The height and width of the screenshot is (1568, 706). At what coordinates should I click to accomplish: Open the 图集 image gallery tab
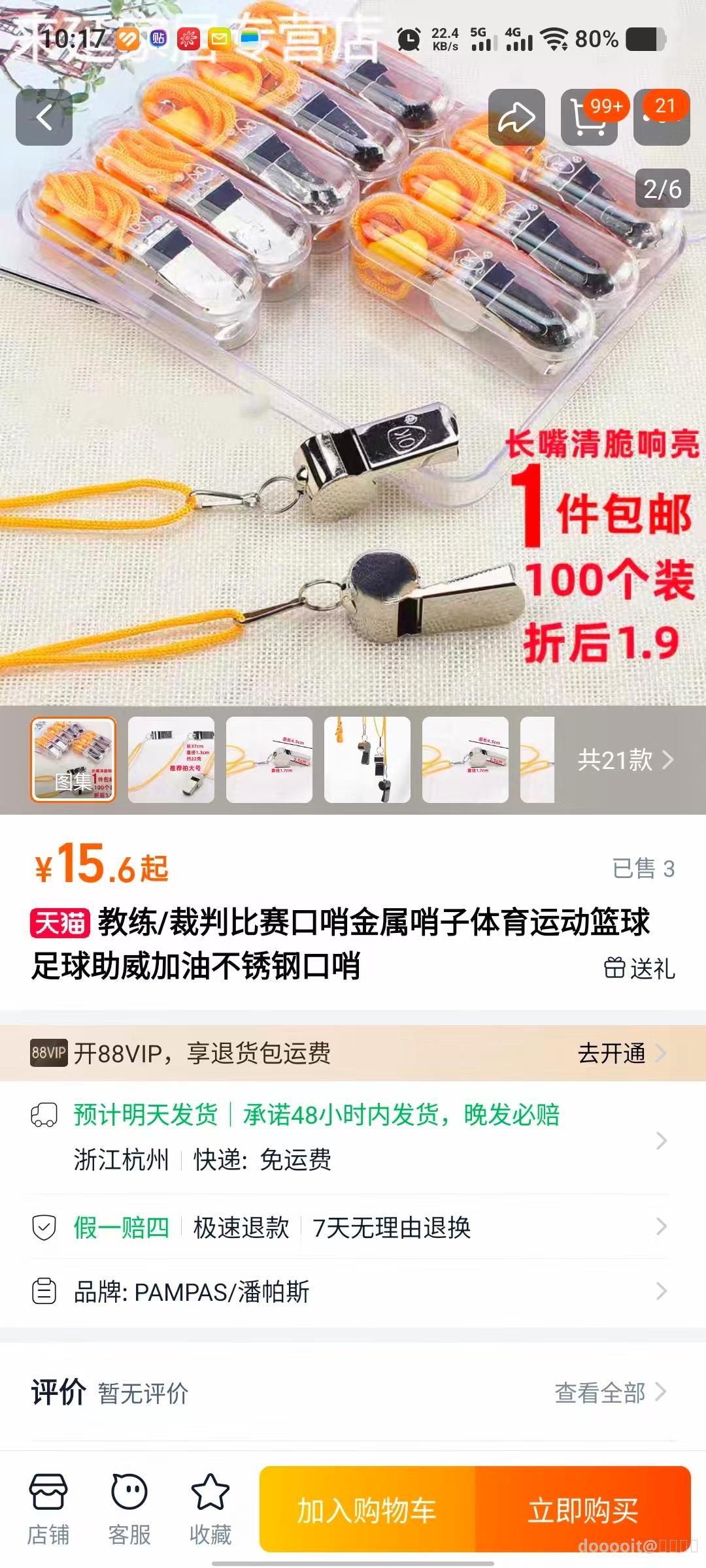[74, 763]
